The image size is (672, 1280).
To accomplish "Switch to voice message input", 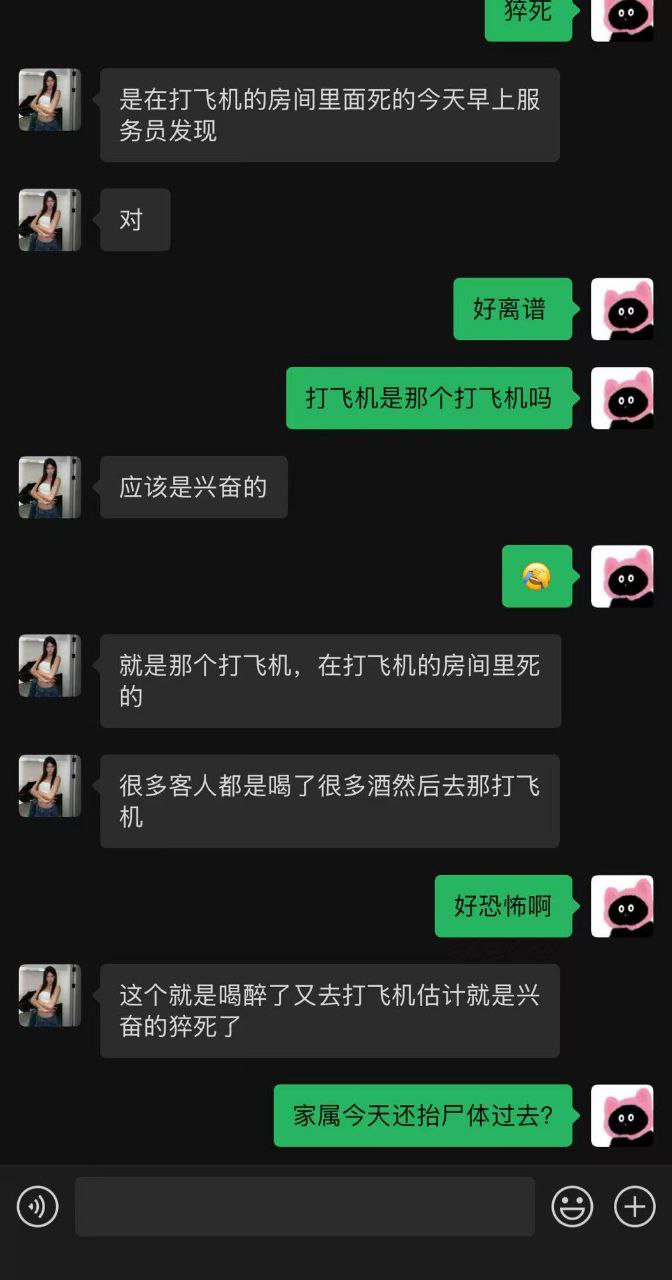I will (x=38, y=1207).
